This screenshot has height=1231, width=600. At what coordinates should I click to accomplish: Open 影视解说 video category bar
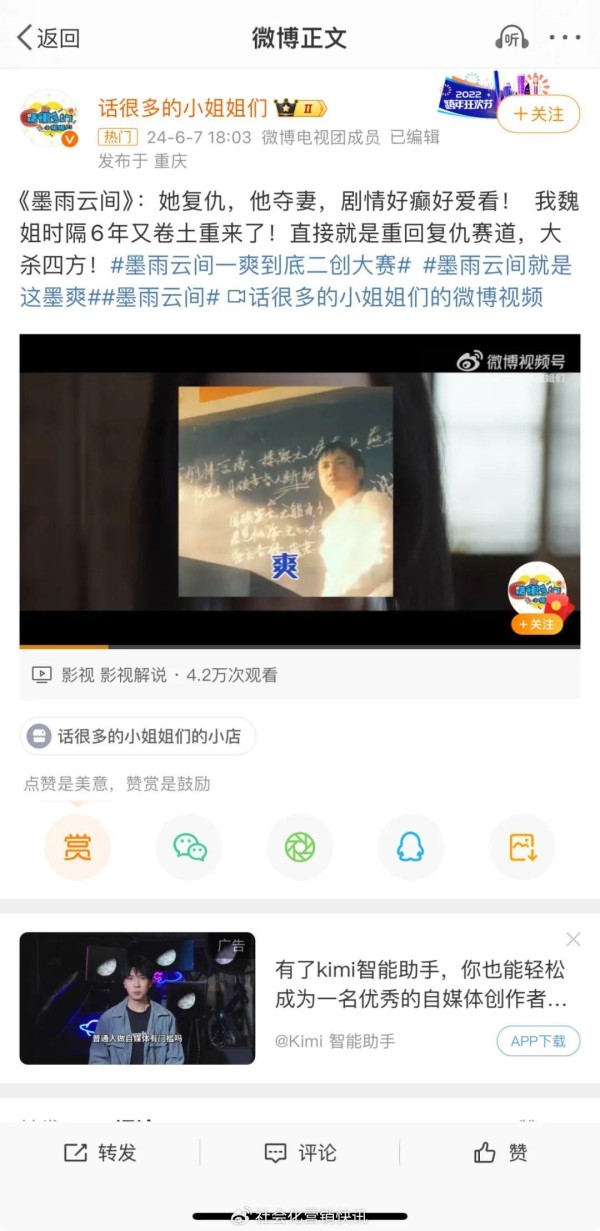[x=155, y=675]
